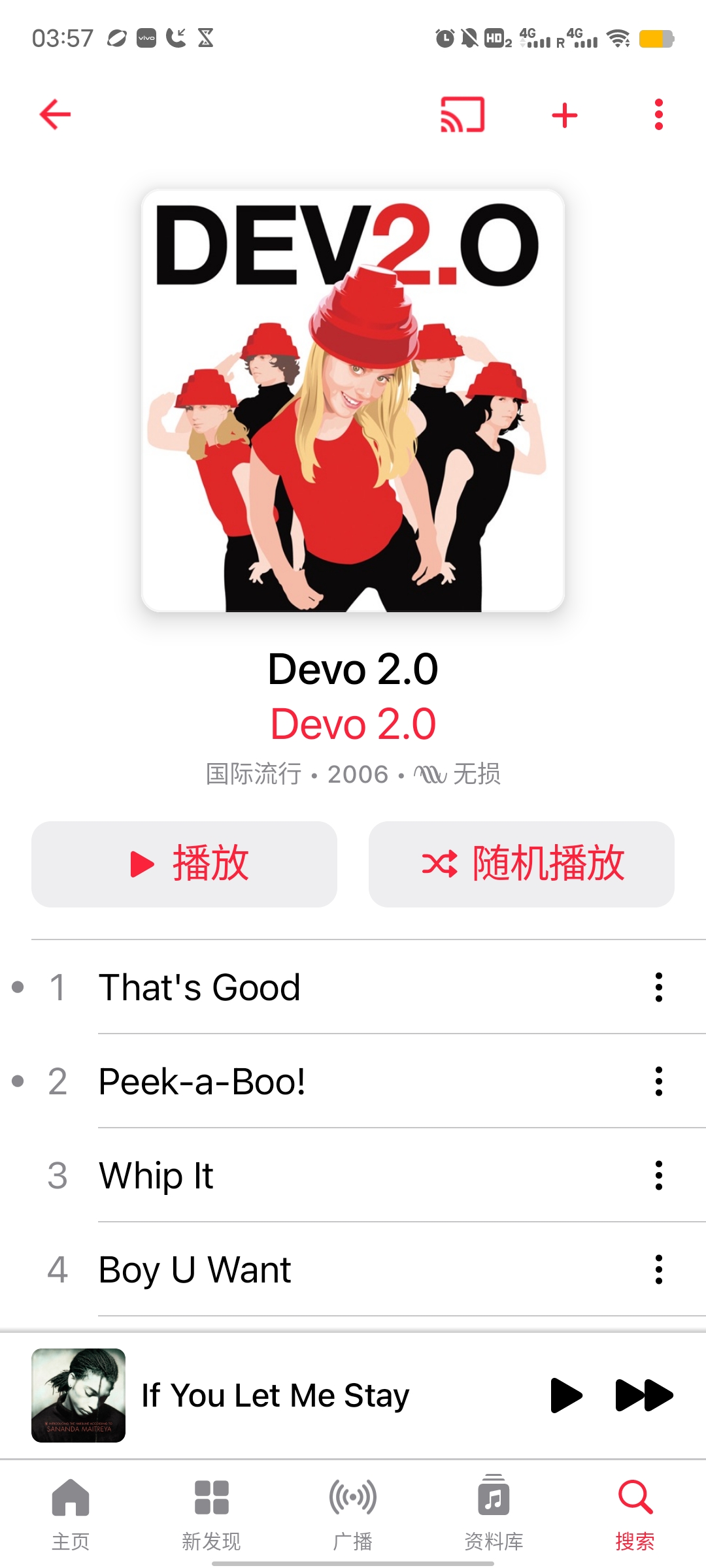Image resolution: width=706 pixels, height=1568 pixels.
Task: Play track Peek-a-Boo!
Action: coord(202,1081)
